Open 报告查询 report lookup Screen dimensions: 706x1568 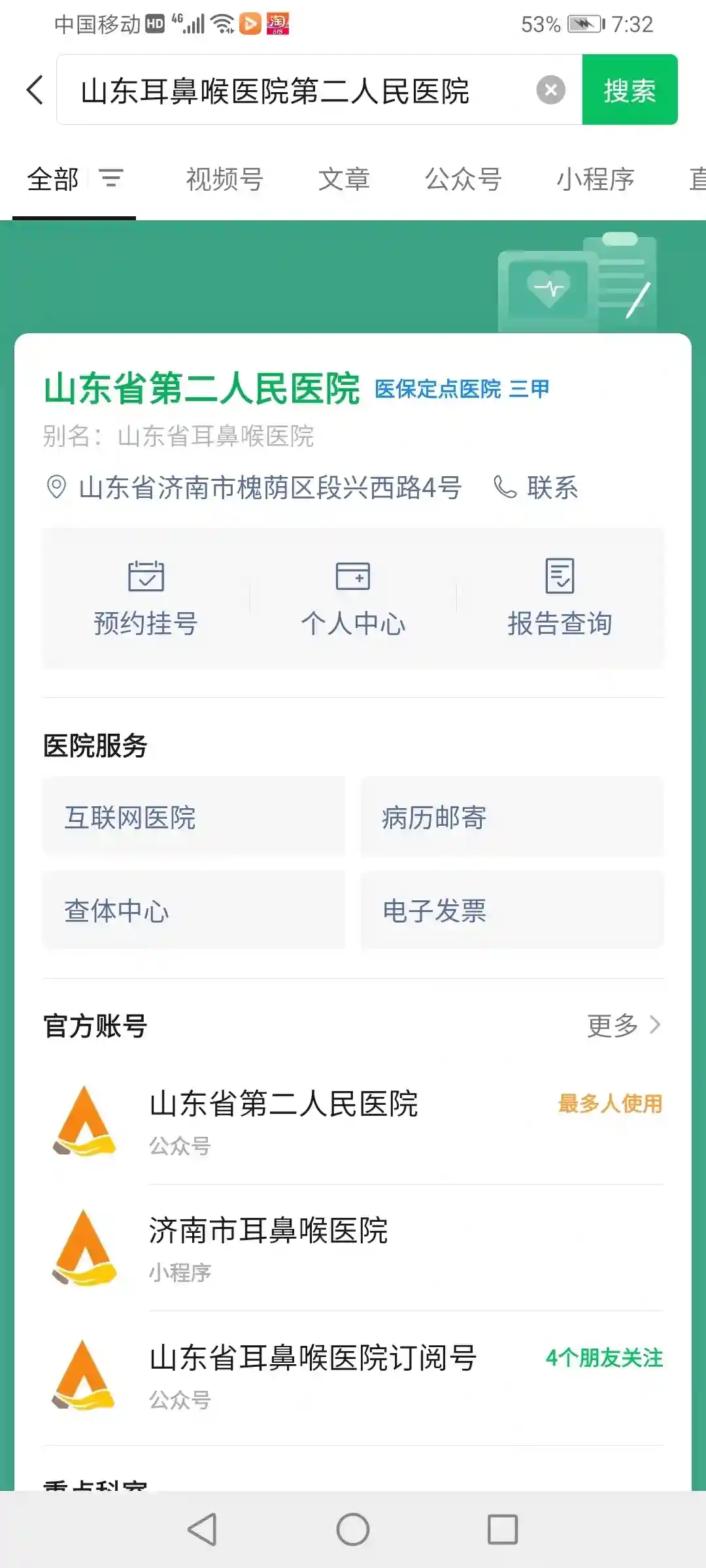(x=560, y=598)
